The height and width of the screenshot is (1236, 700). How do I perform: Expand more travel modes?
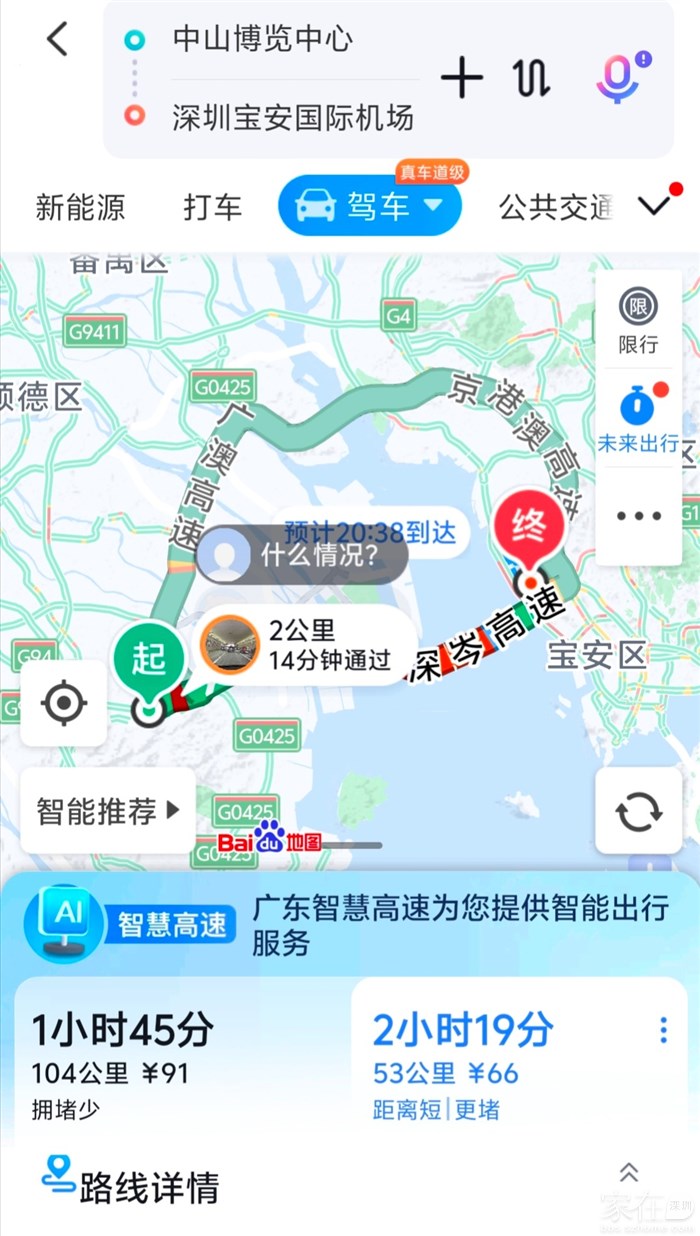point(655,205)
